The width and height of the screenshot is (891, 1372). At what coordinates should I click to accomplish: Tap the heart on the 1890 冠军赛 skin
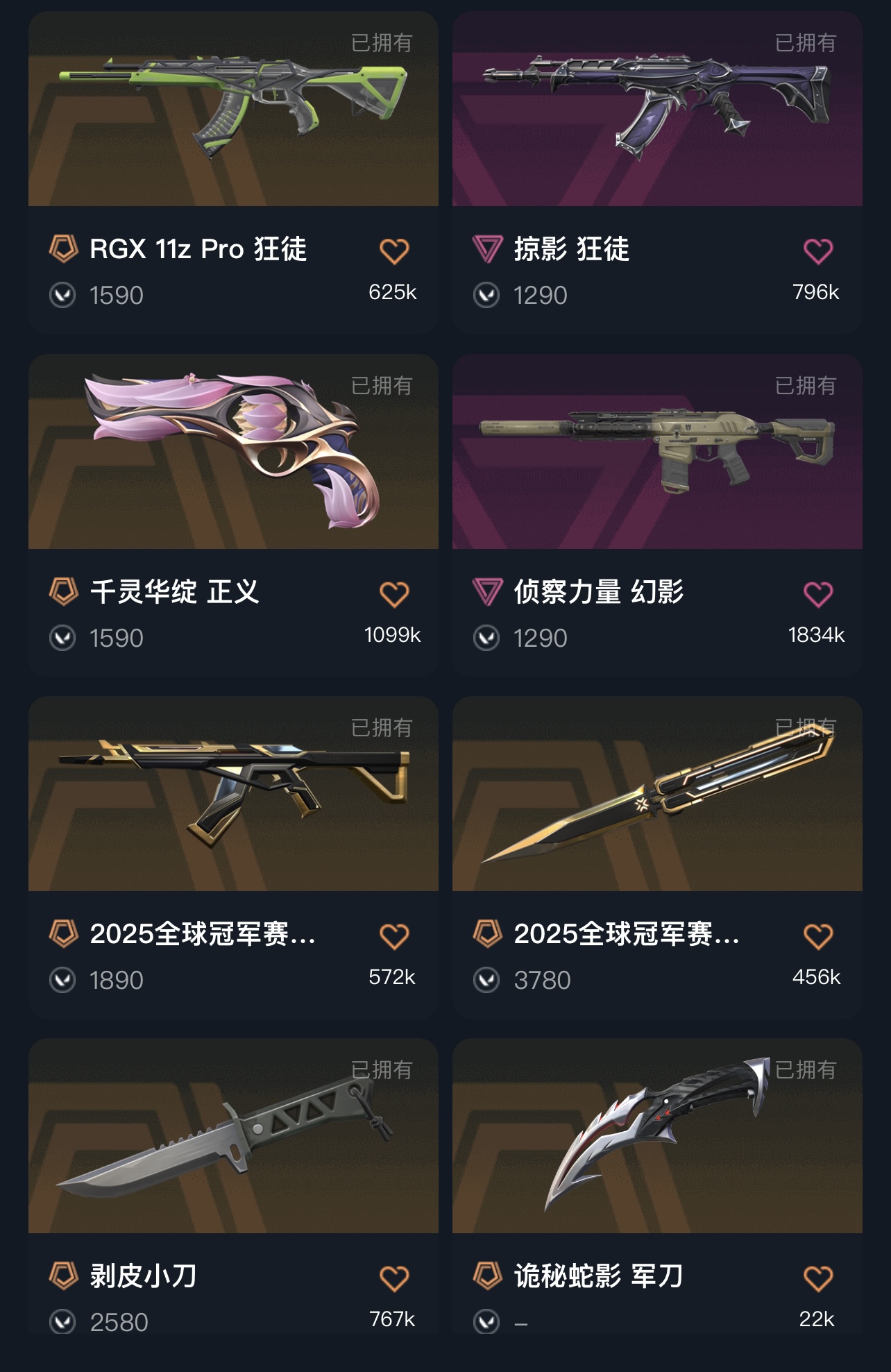tap(394, 937)
